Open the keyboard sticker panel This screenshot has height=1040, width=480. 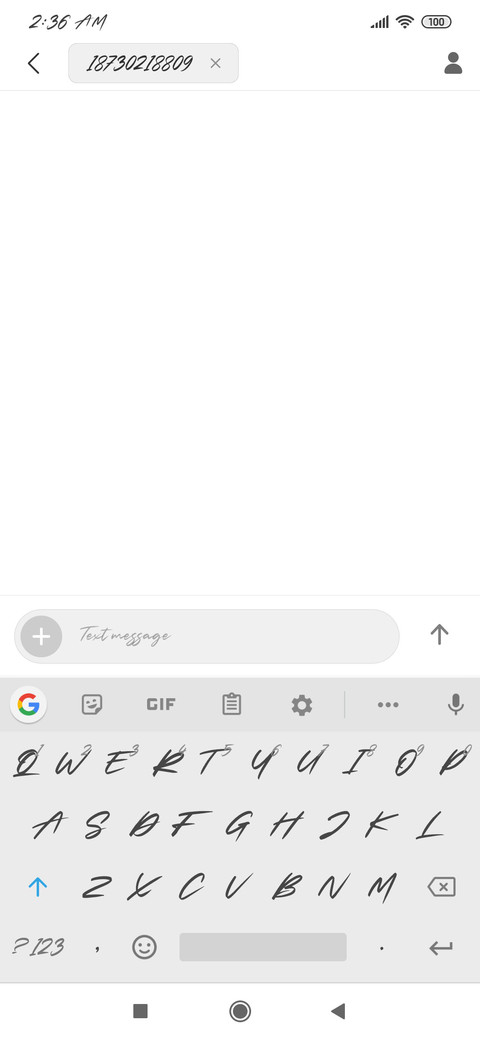[92, 704]
